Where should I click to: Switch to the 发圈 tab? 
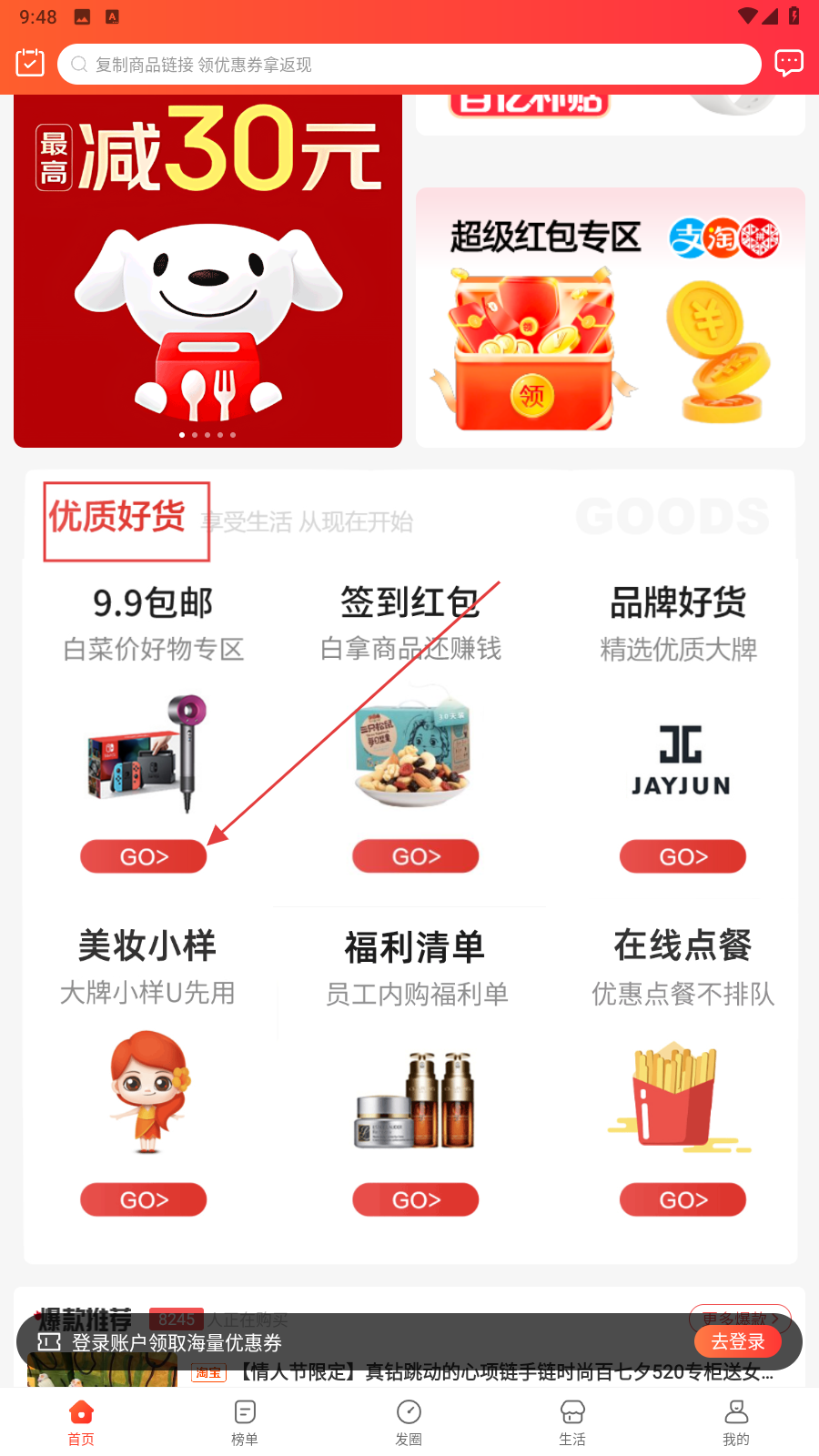[x=409, y=1422]
